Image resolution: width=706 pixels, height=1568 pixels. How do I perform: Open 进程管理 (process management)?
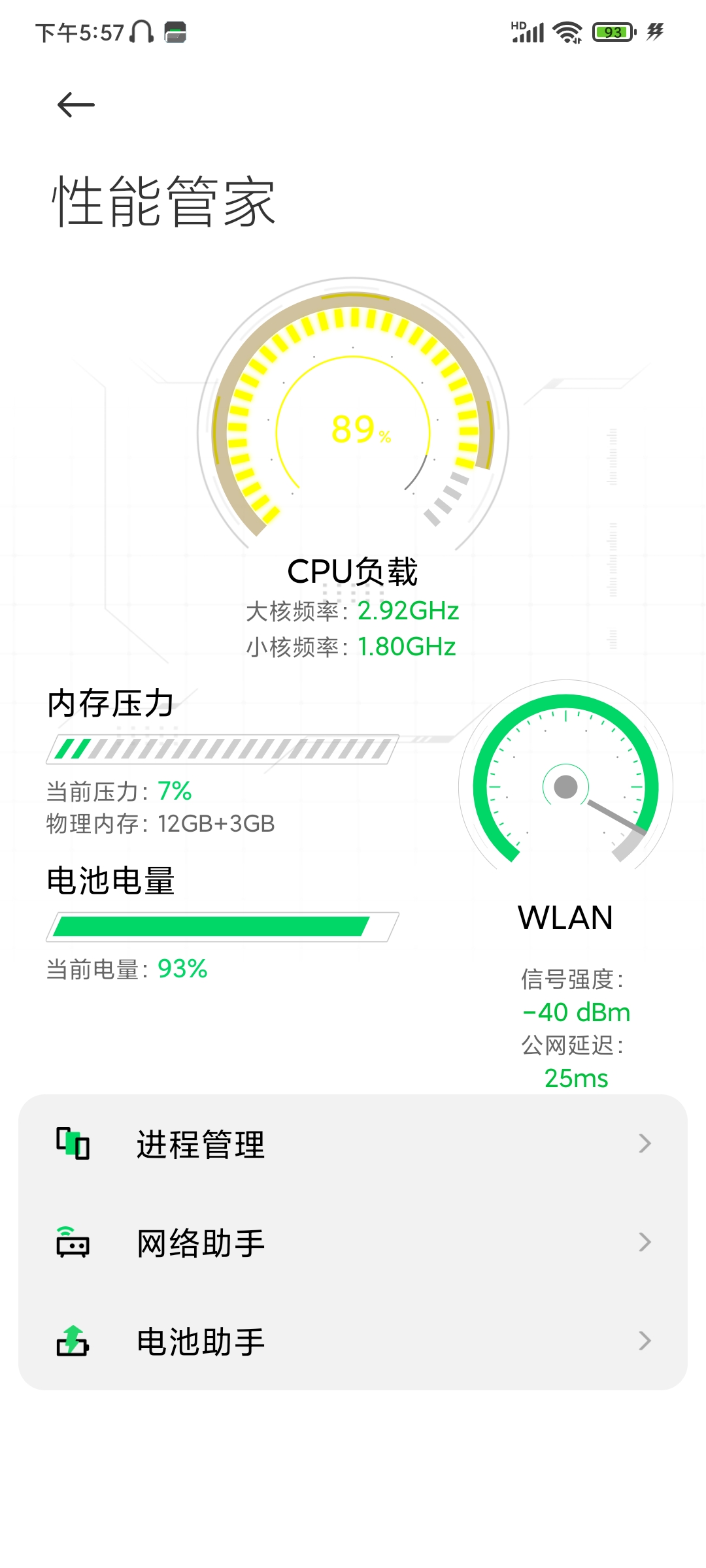coord(353,1144)
